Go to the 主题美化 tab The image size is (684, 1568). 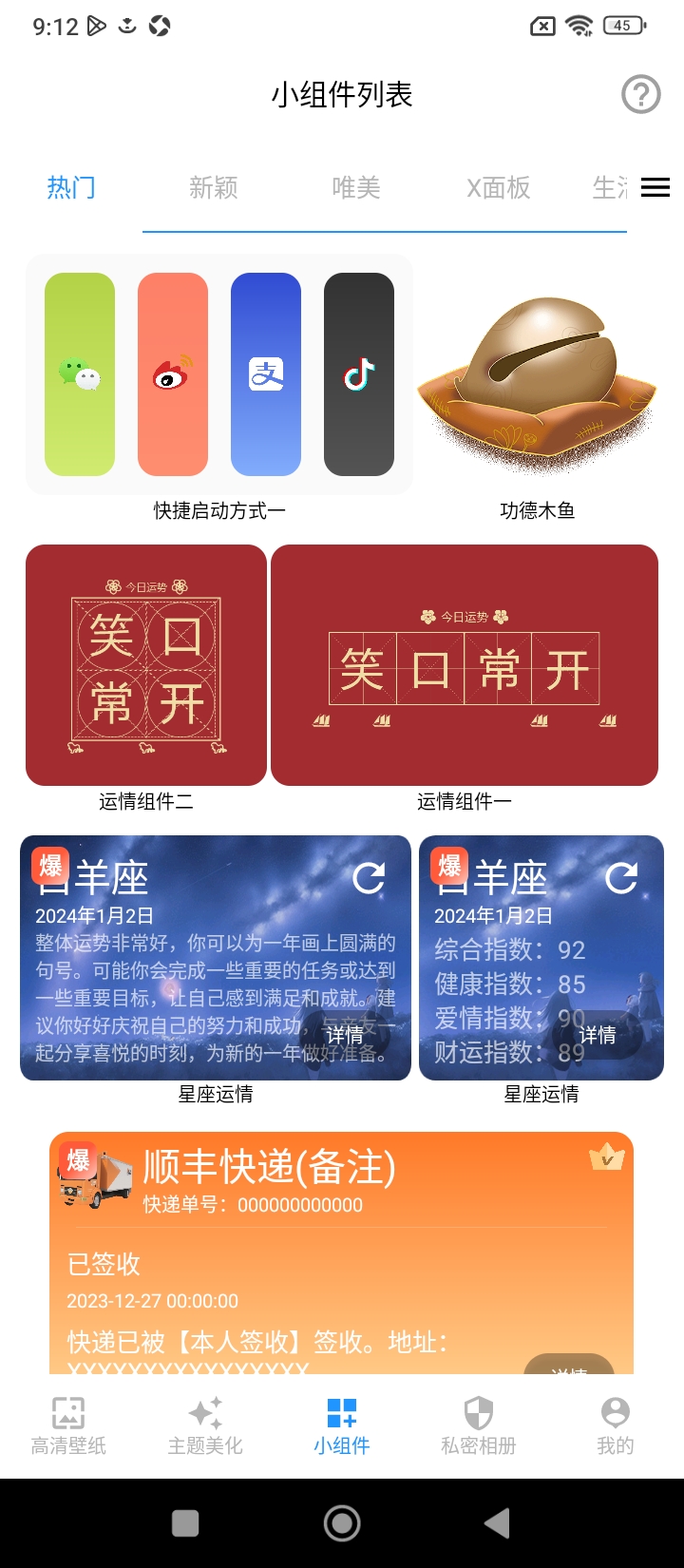(x=205, y=1425)
